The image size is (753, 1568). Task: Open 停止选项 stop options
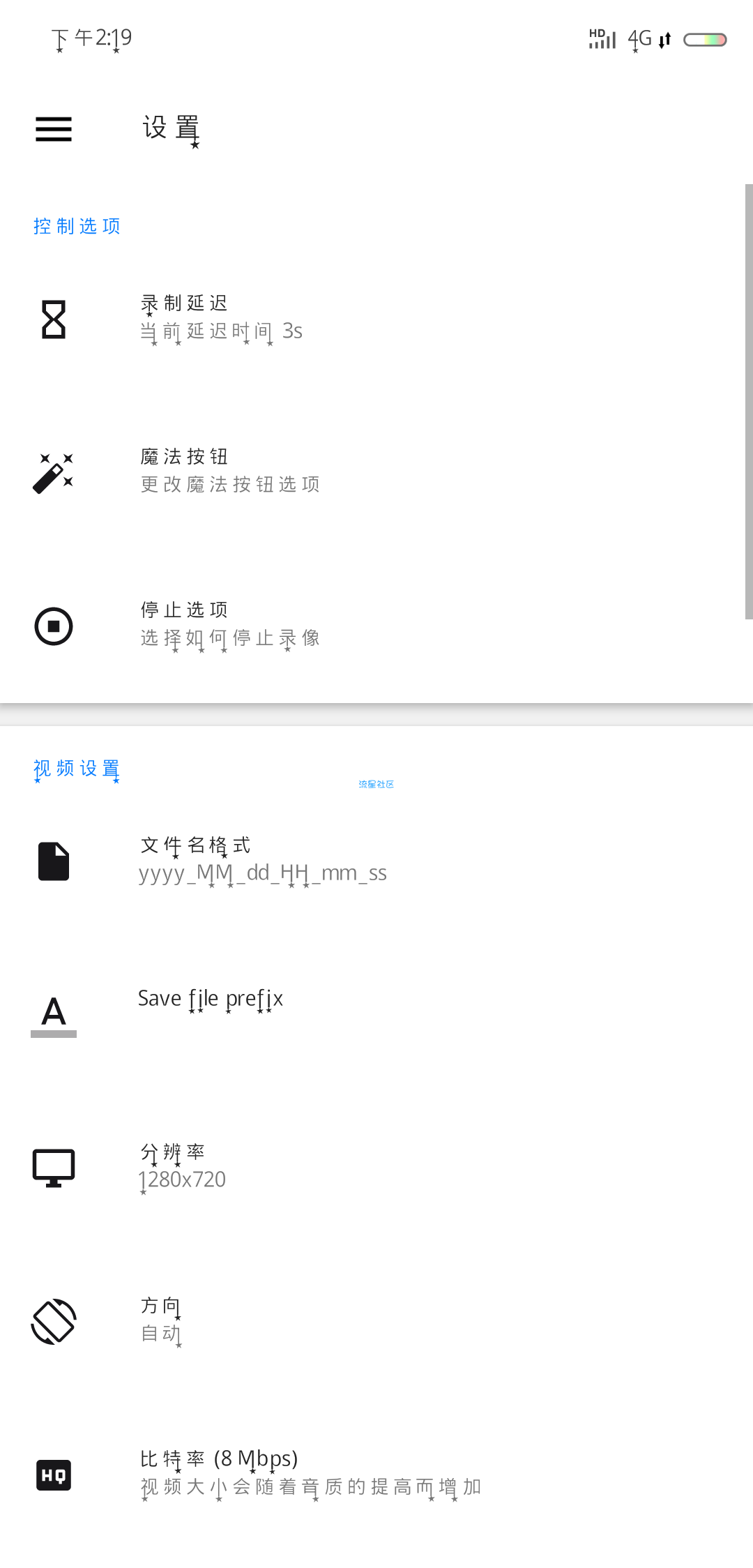coord(376,626)
